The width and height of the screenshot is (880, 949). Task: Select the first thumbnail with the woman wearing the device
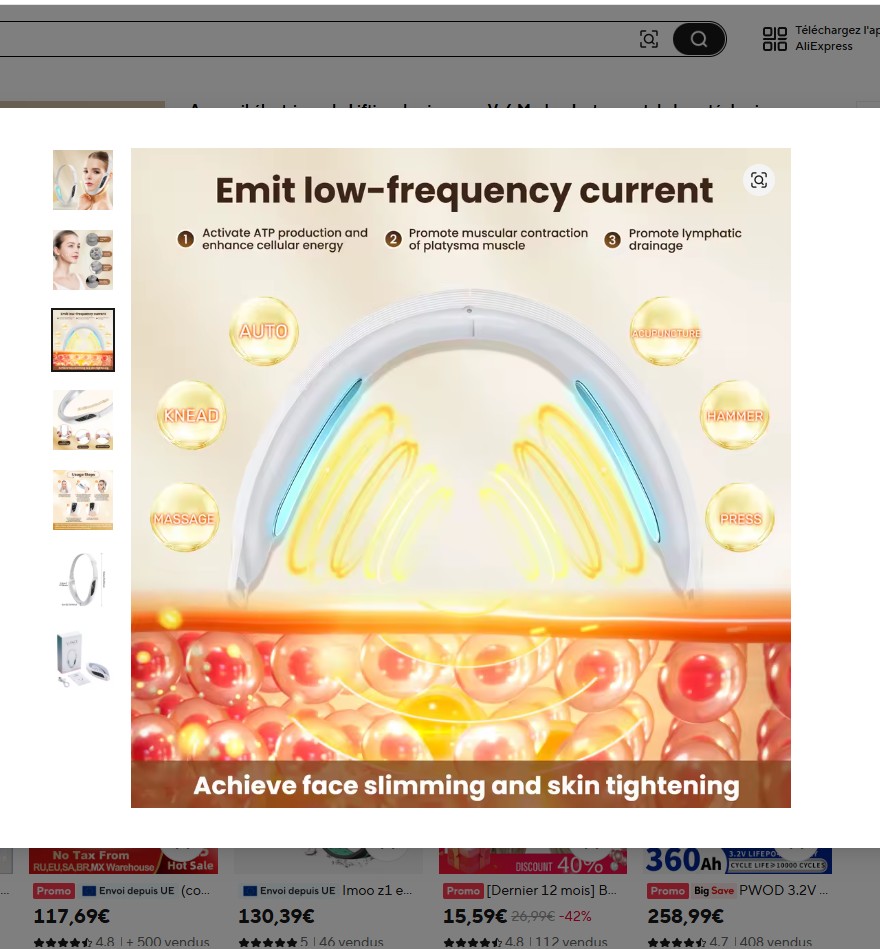(x=83, y=180)
